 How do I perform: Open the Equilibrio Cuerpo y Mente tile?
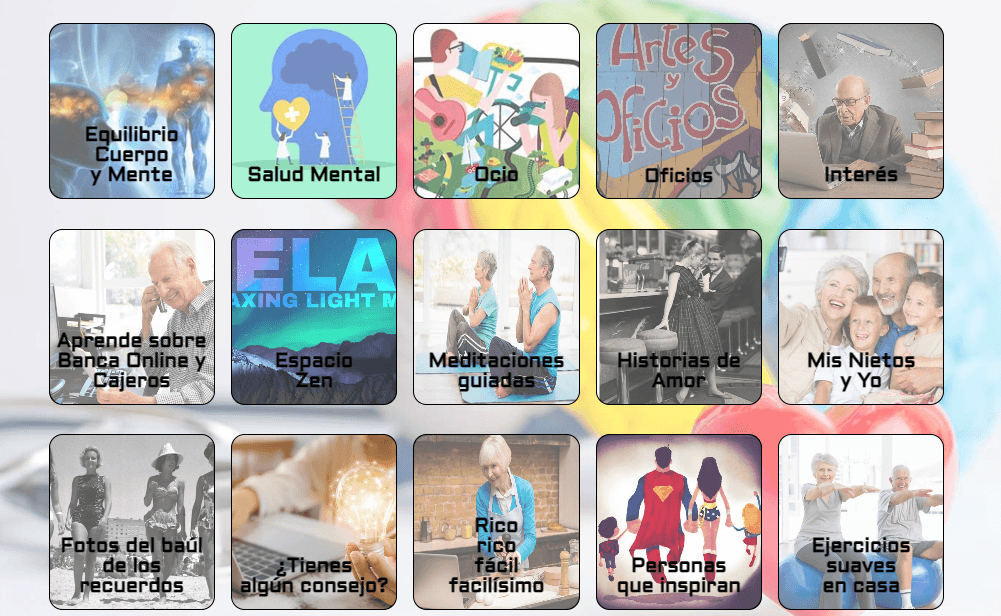[132, 111]
